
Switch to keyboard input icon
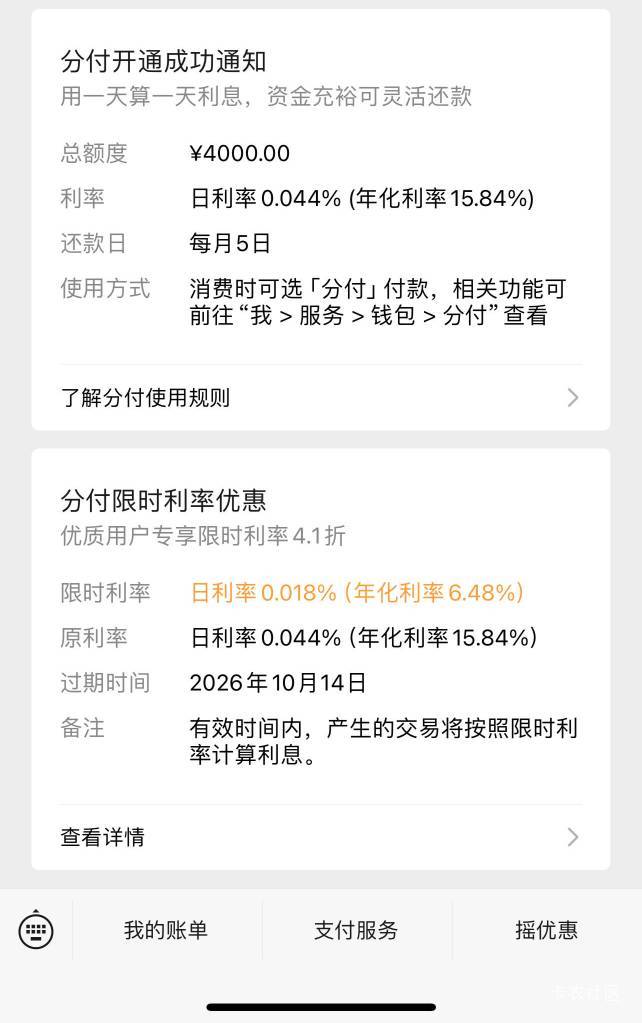coord(36,930)
